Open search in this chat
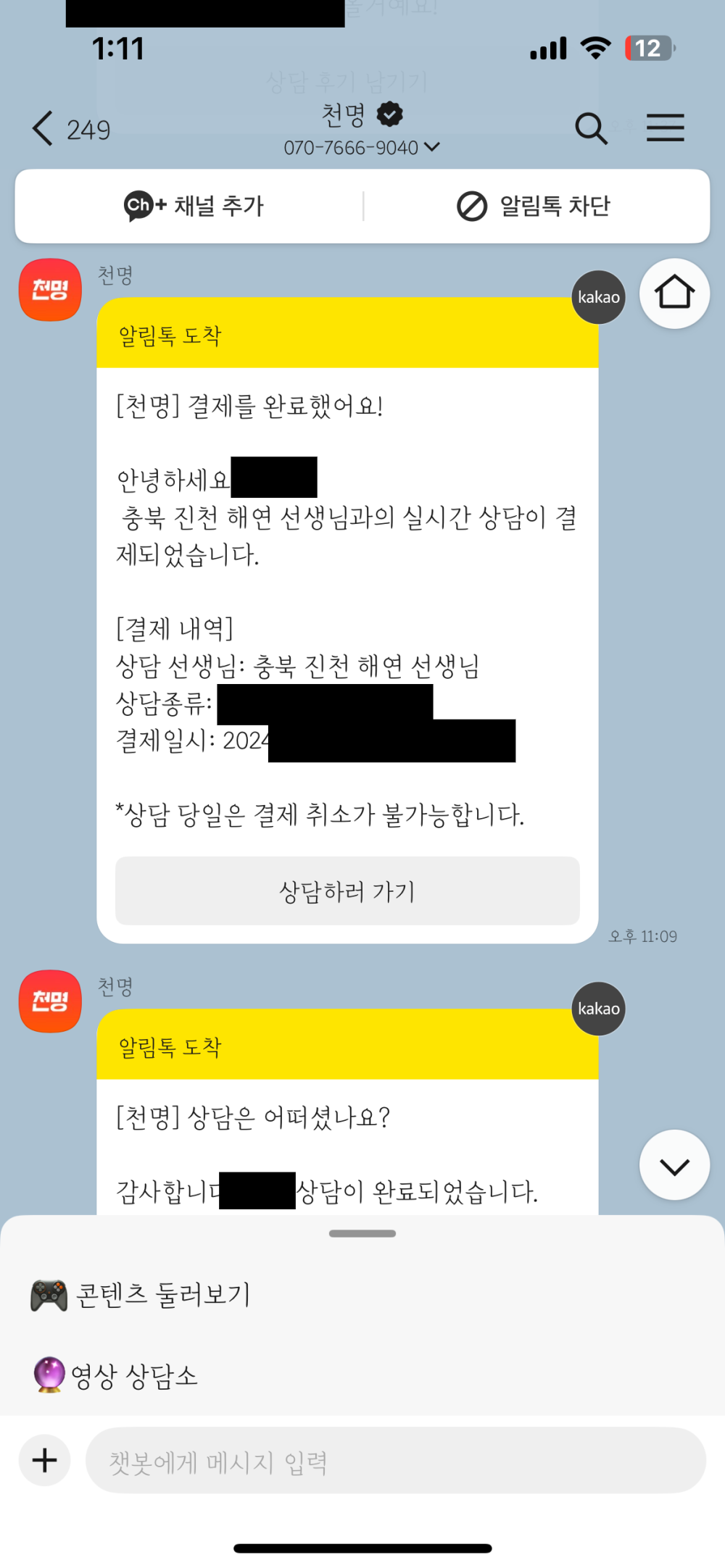The image size is (725, 1568). tap(591, 129)
